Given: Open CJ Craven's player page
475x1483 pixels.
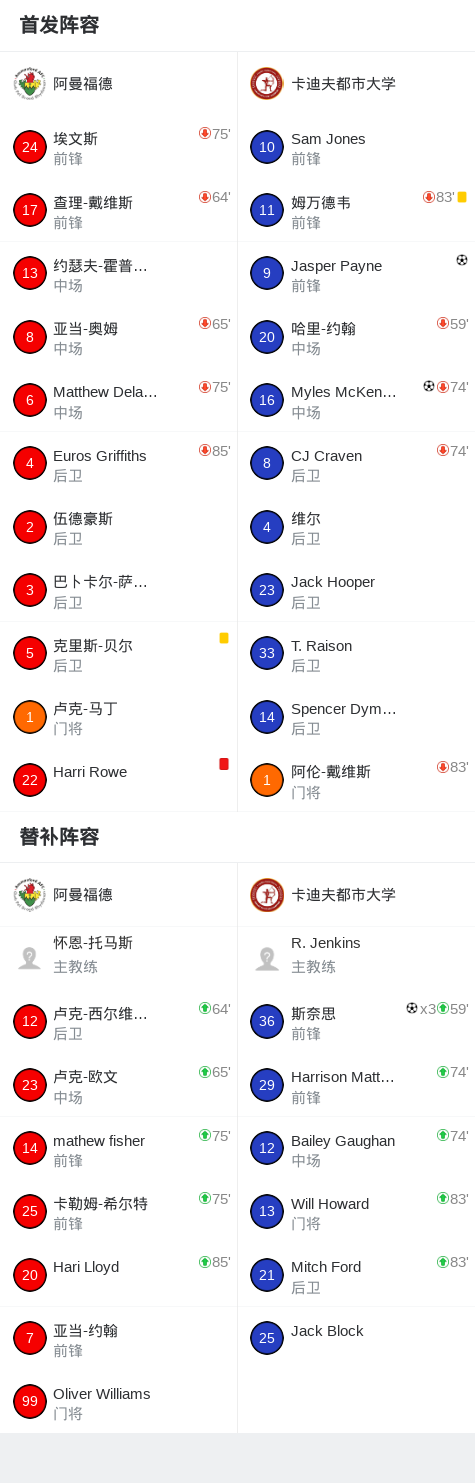Looking at the screenshot, I should [x=356, y=463].
